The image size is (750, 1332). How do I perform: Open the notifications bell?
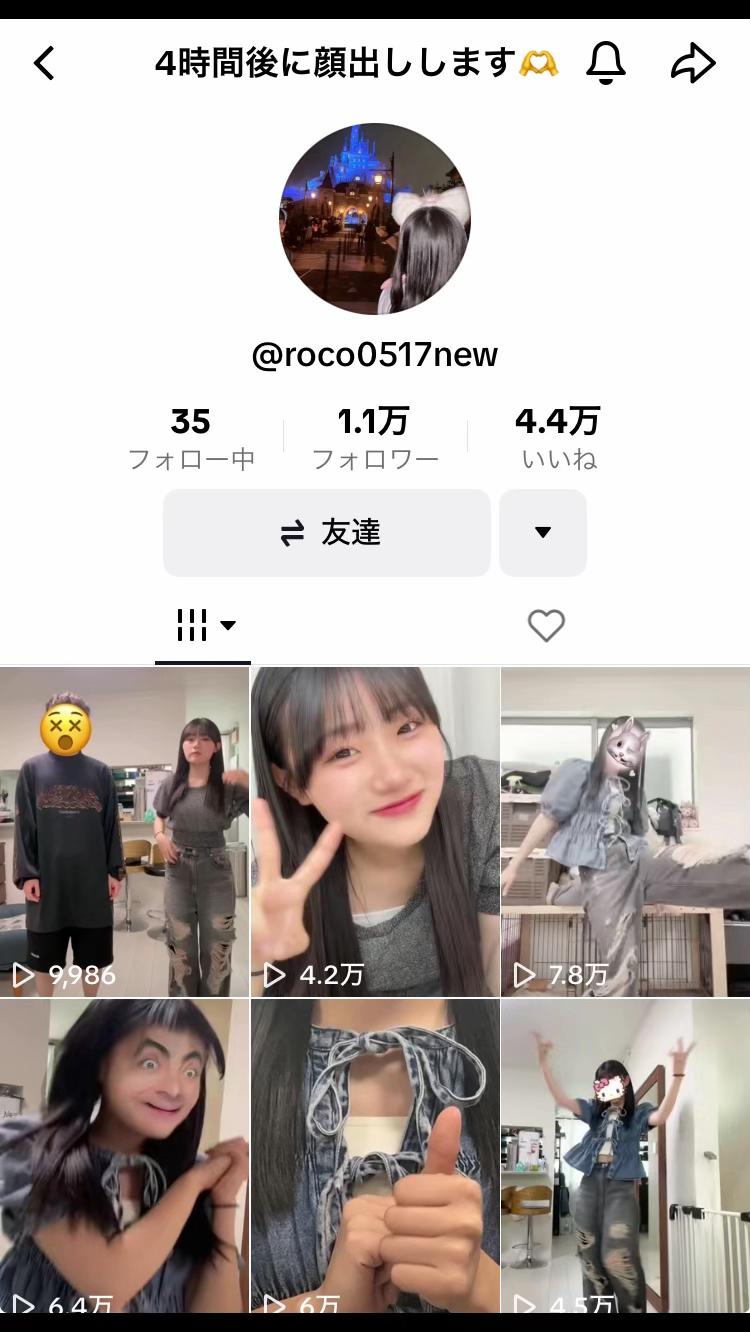coord(605,64)
